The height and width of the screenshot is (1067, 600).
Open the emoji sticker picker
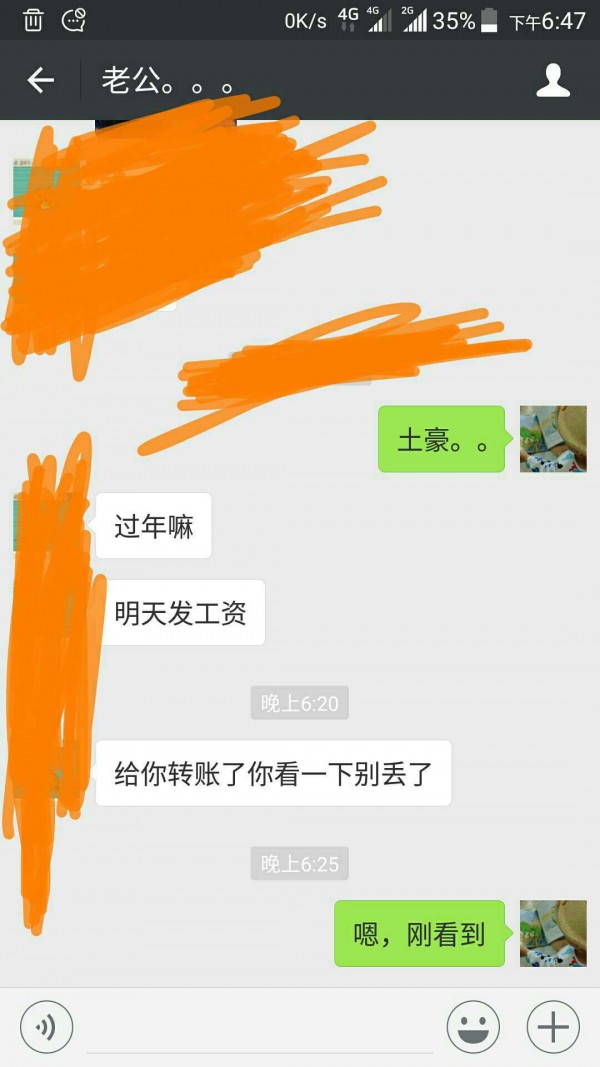tap(473, 1027)
